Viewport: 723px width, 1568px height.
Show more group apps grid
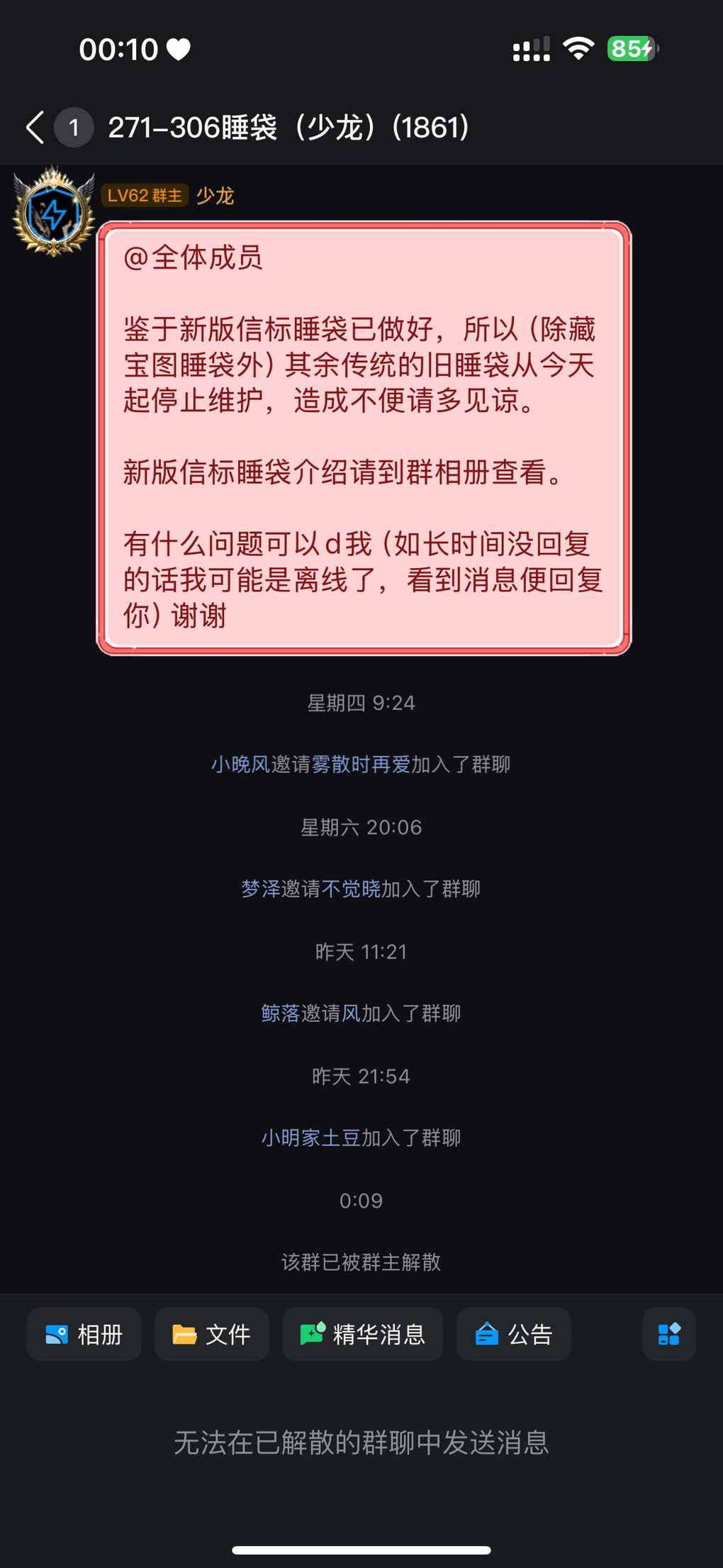tap(668, 1334)
